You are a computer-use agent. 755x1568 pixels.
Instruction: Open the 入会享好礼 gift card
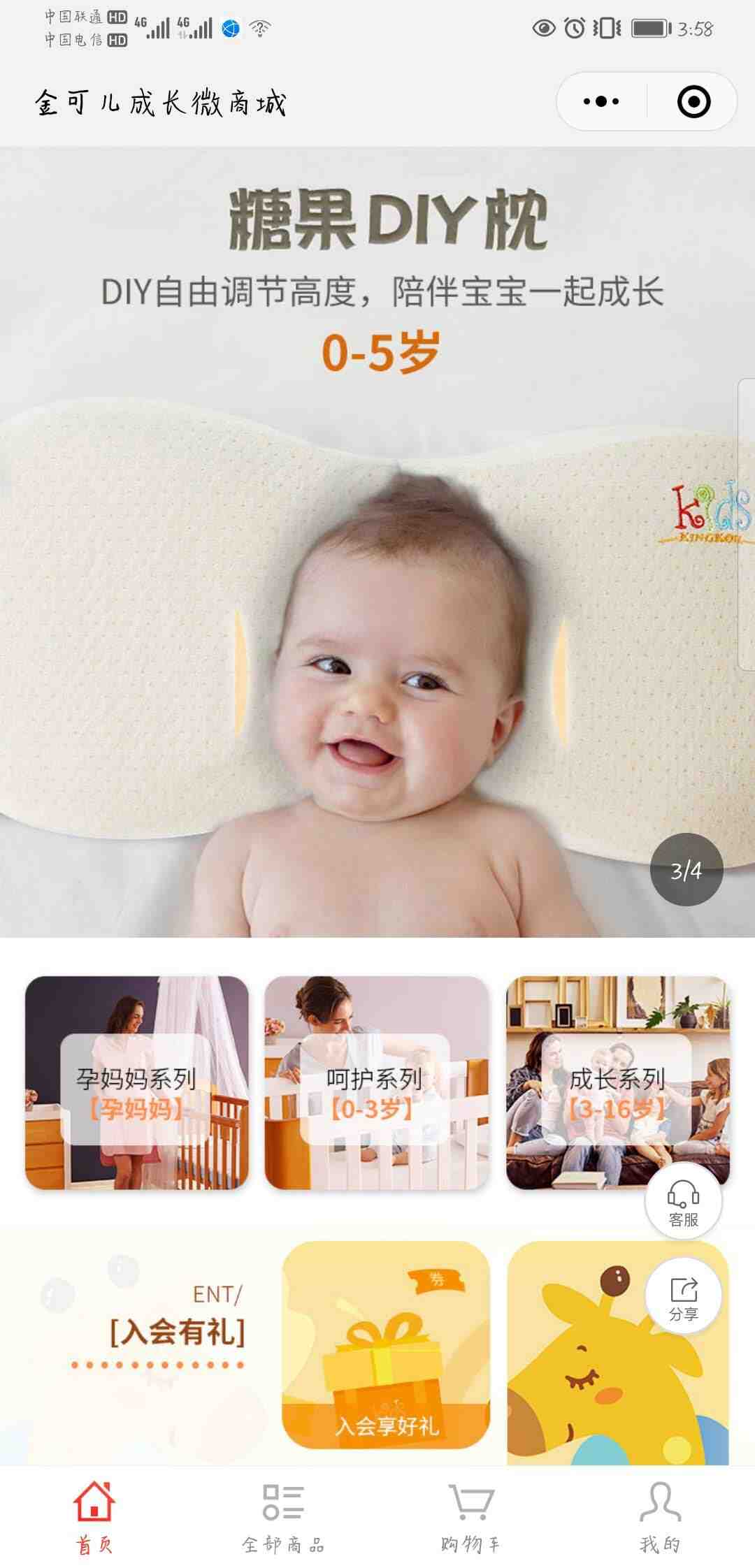click(x=386, y=1345)
